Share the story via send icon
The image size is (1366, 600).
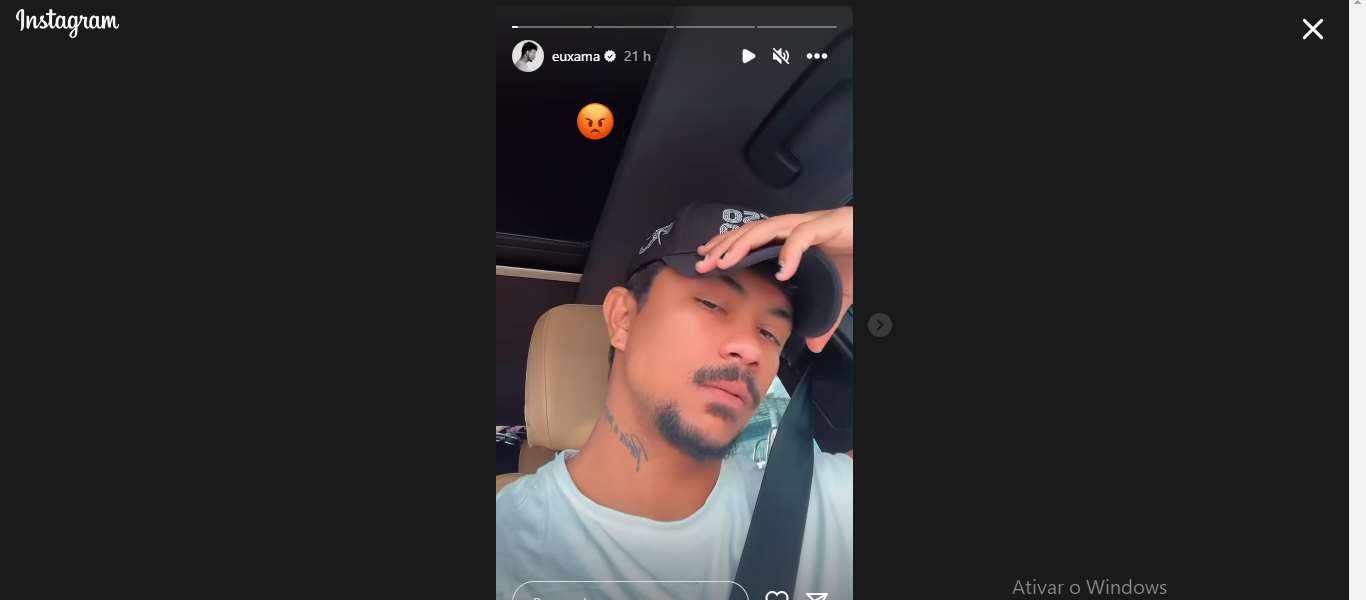point(817,595)
